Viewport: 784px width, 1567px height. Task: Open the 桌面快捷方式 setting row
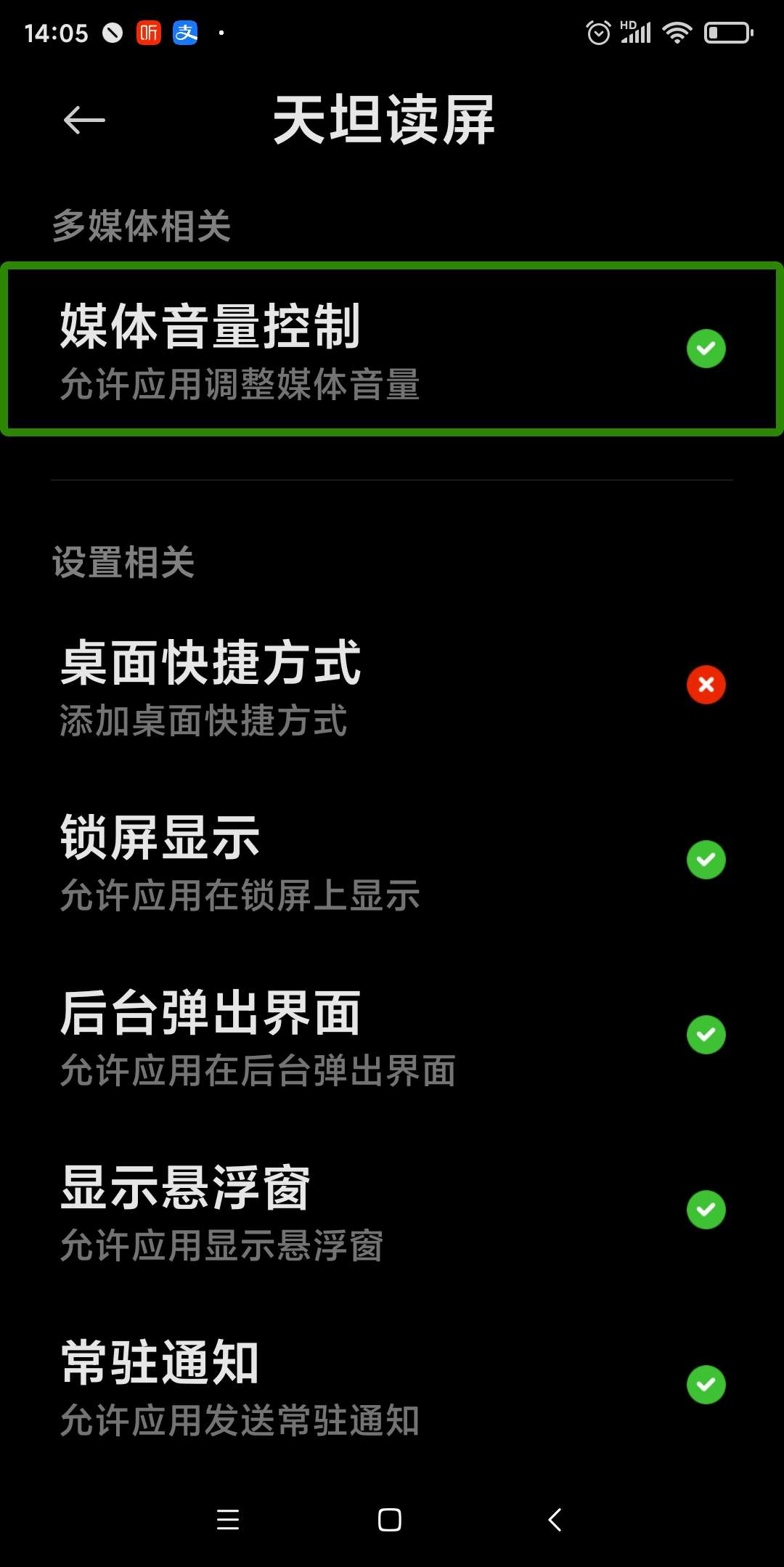coord(290,686)
